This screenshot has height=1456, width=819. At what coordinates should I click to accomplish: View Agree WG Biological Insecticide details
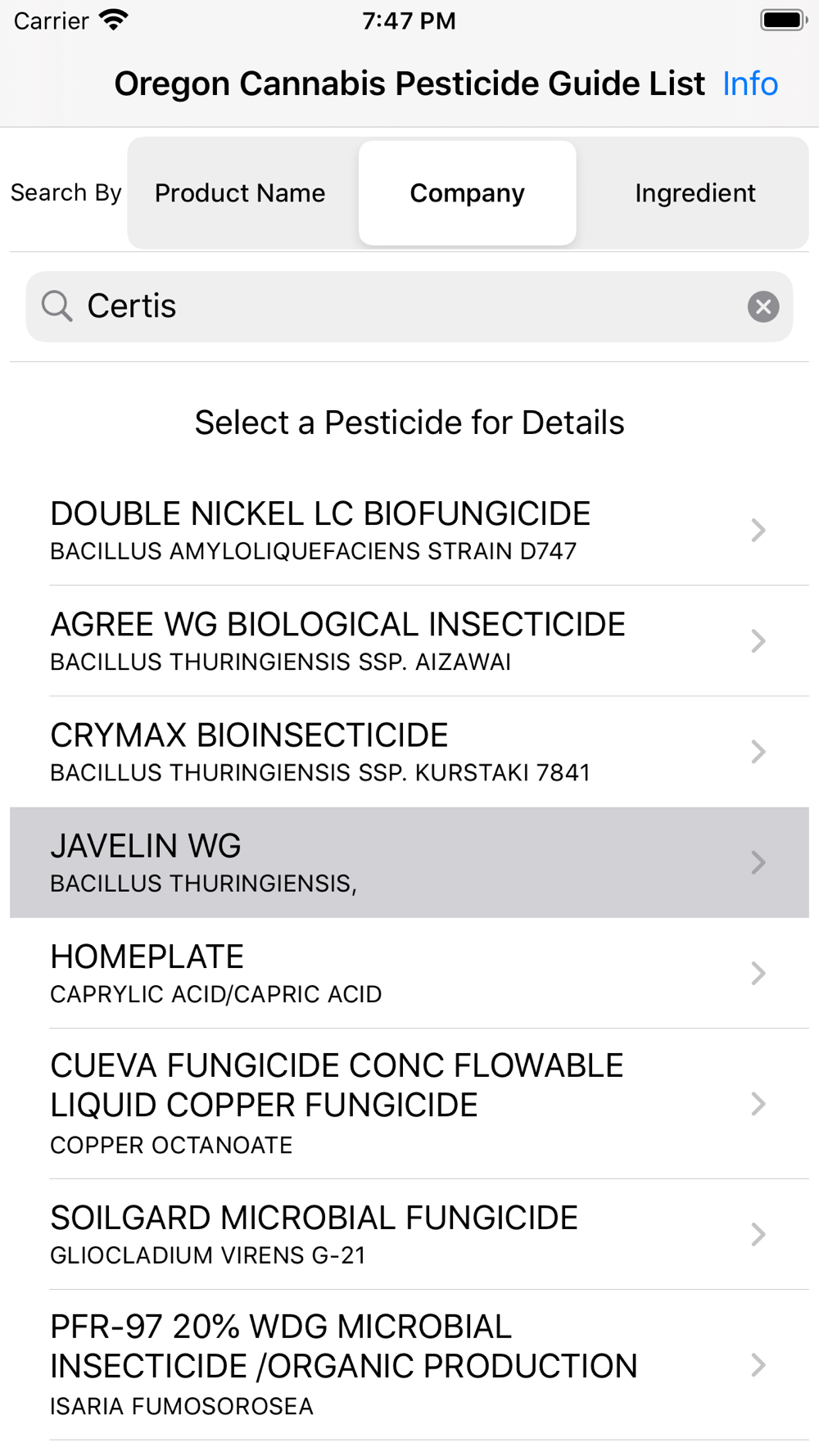[409, 641]
